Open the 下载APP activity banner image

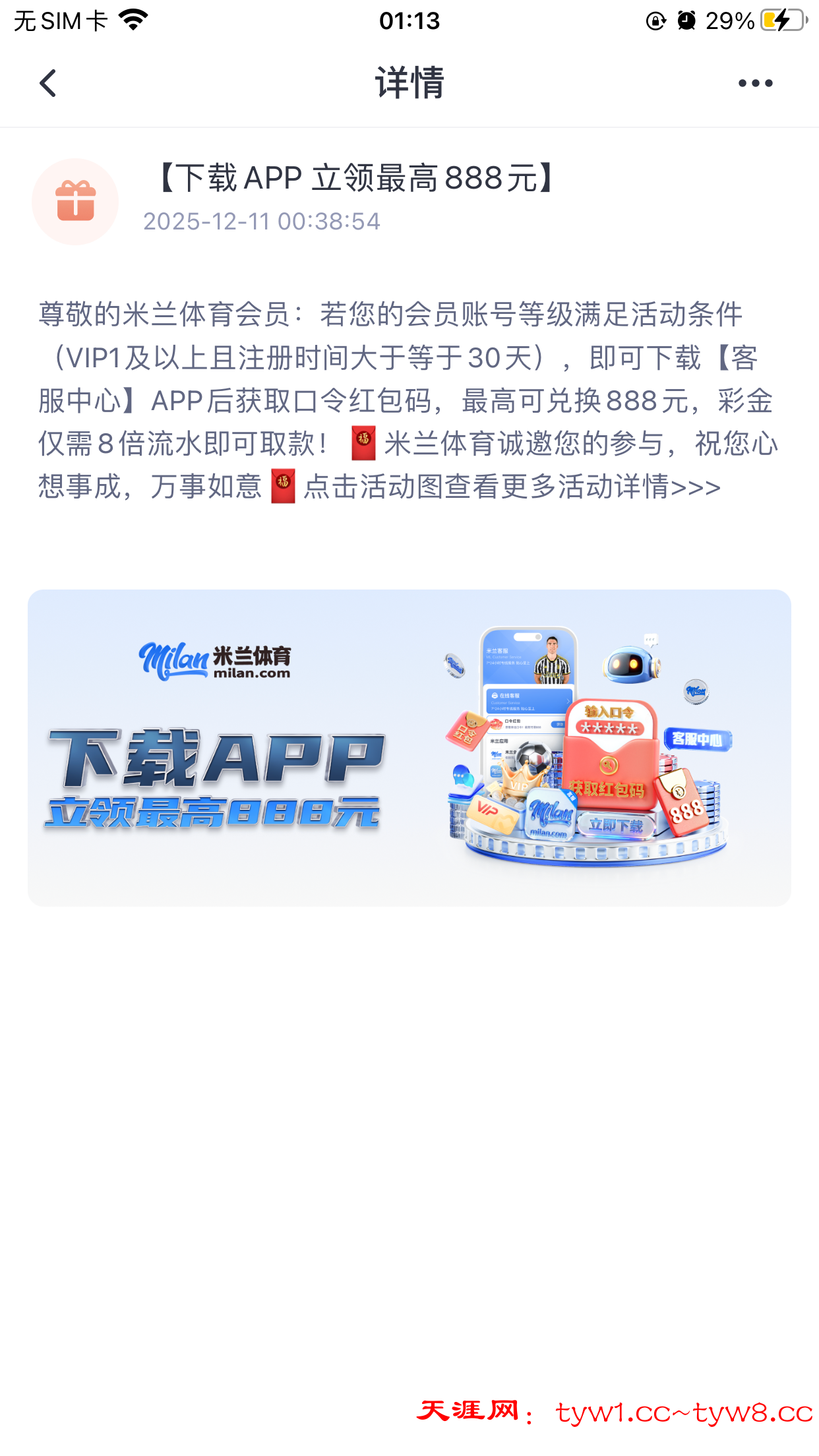pos(409,747)
